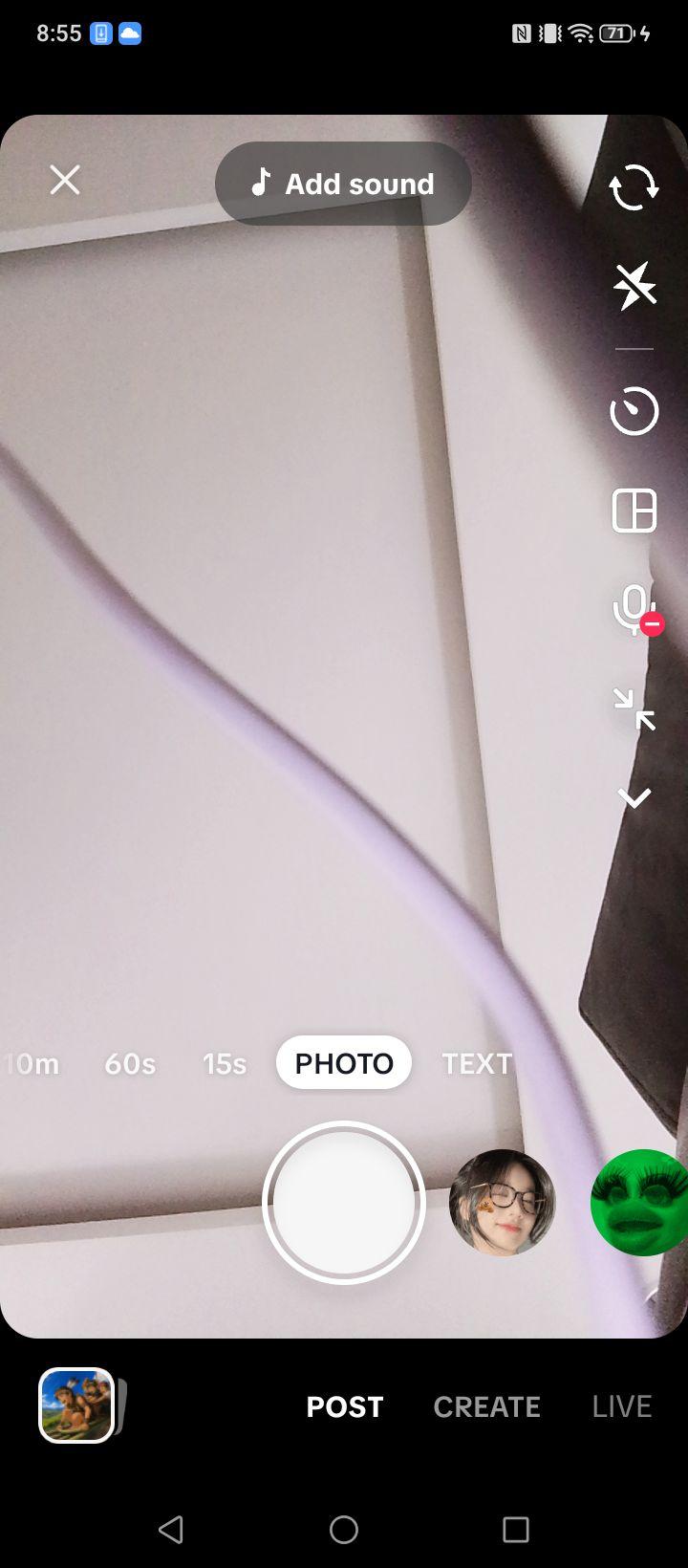Screen dimensions: 688x1568
Task: Select the 10m duration
Action: [x=32, y=1063]
